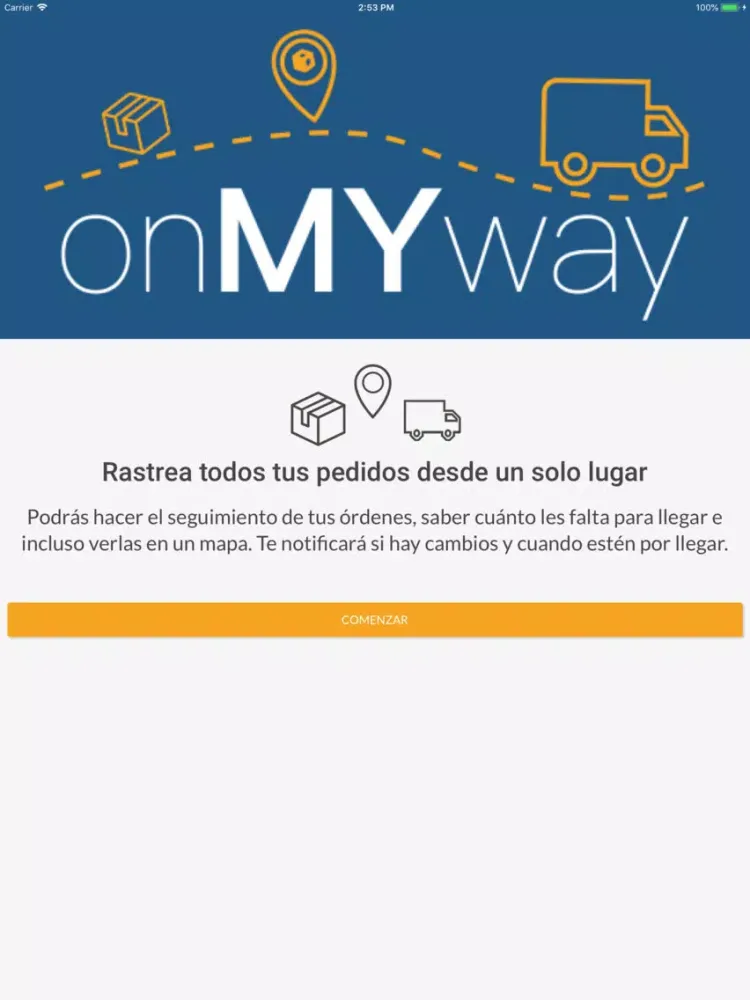Select the heading 'Rastrea todos tus pedidos'

click(375, 471)
